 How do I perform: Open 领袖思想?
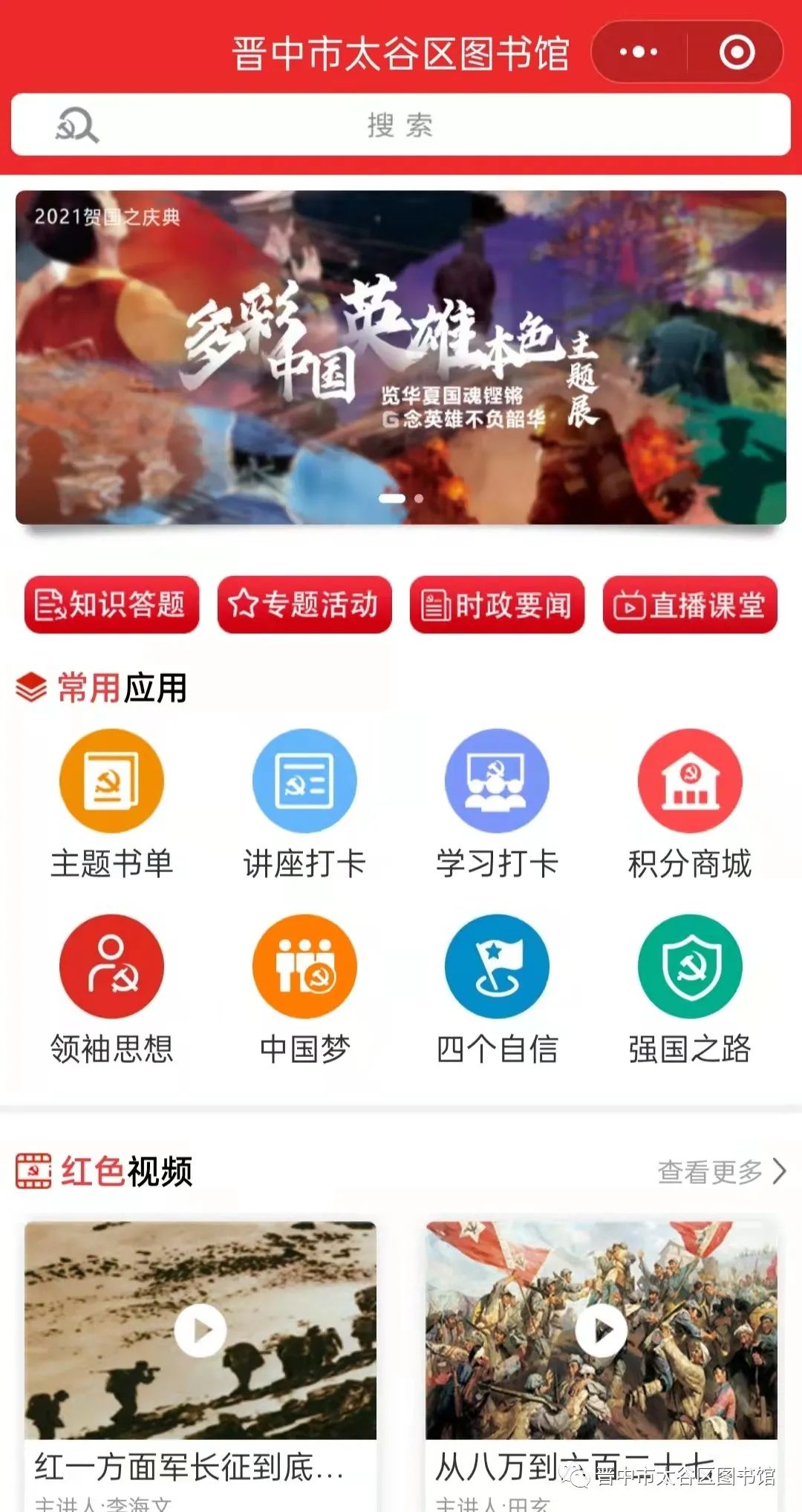click(111, 966)
